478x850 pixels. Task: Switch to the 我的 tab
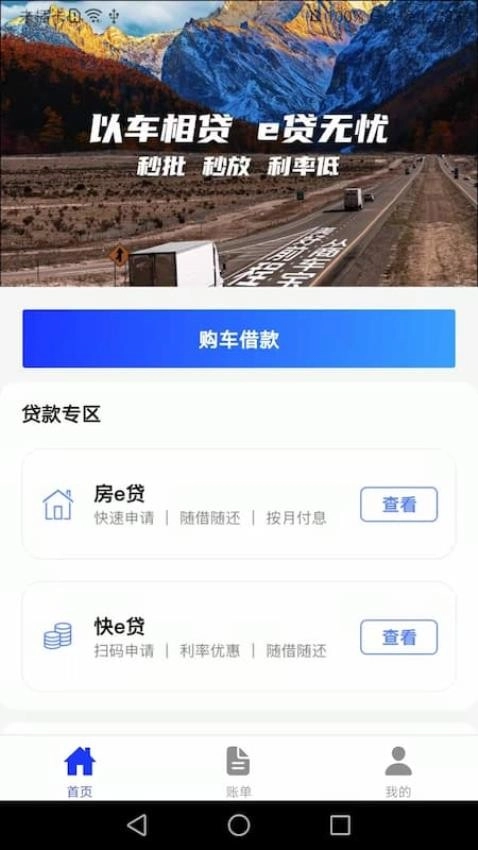pyautogui.click(x=398, y=772)
